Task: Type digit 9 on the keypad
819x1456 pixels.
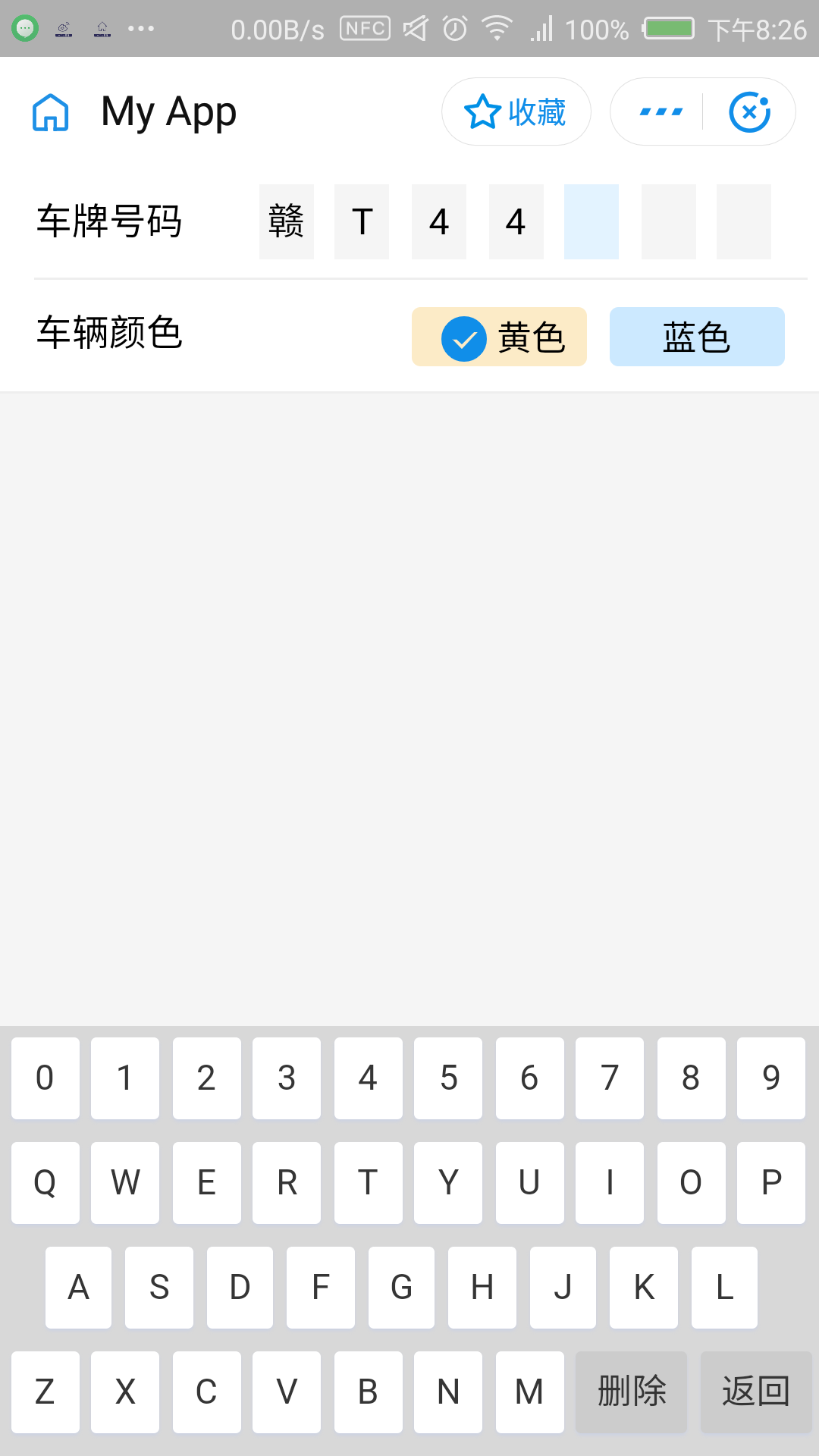Action: pyautogui.click(x=771, y=1078)
